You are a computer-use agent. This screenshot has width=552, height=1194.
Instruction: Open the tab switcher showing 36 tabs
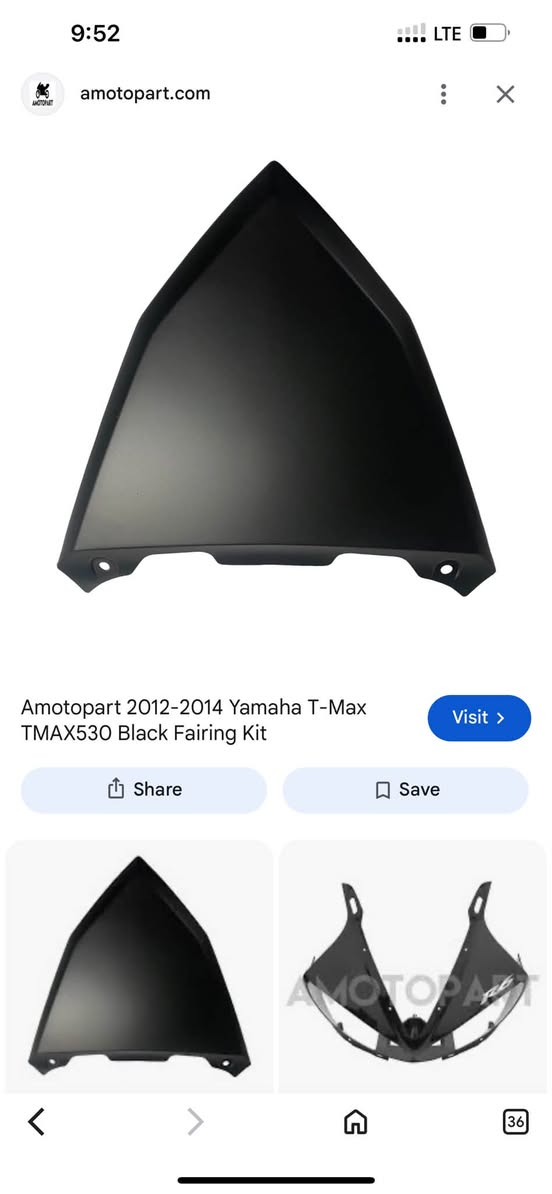(515, 1122)
